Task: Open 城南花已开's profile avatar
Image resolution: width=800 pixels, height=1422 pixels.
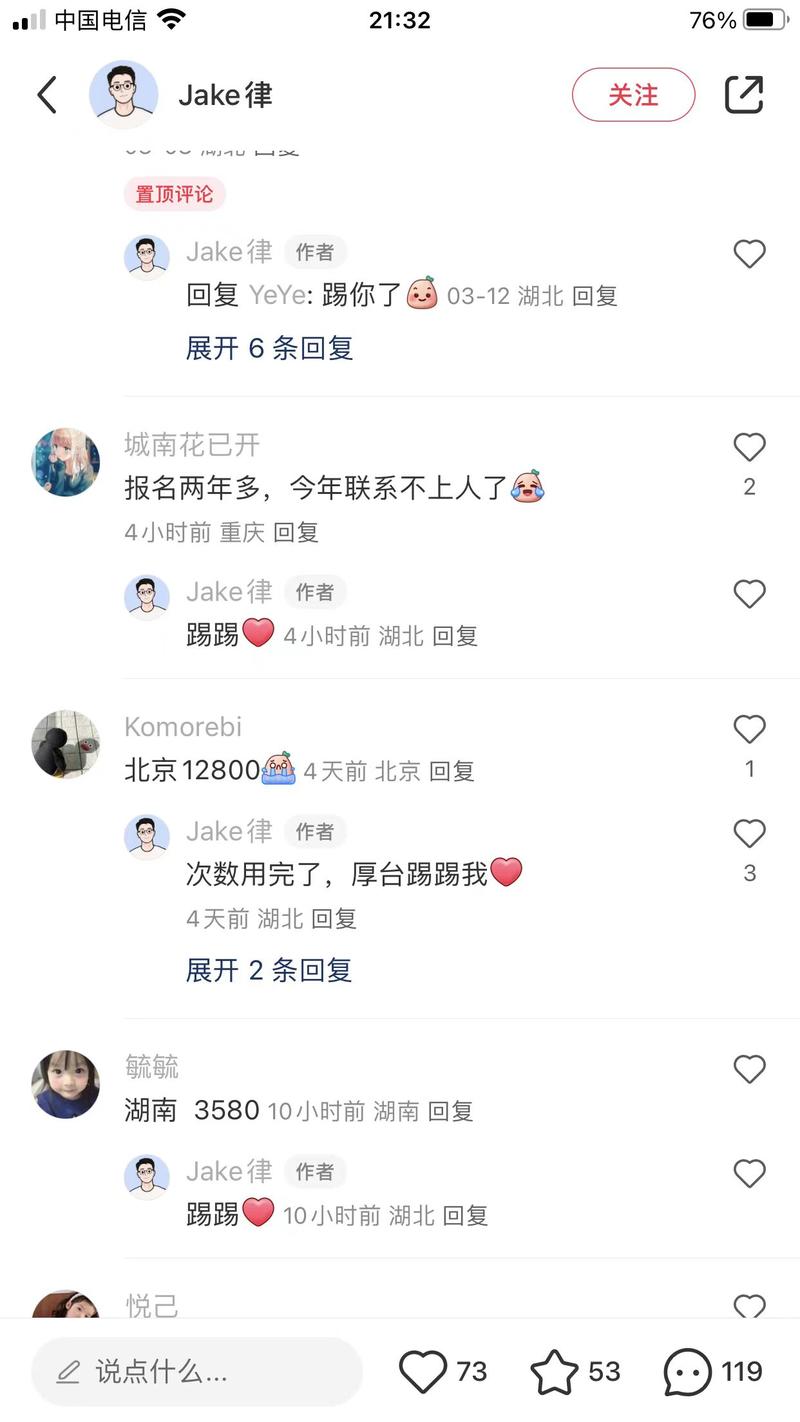Action: click(66, 463)
